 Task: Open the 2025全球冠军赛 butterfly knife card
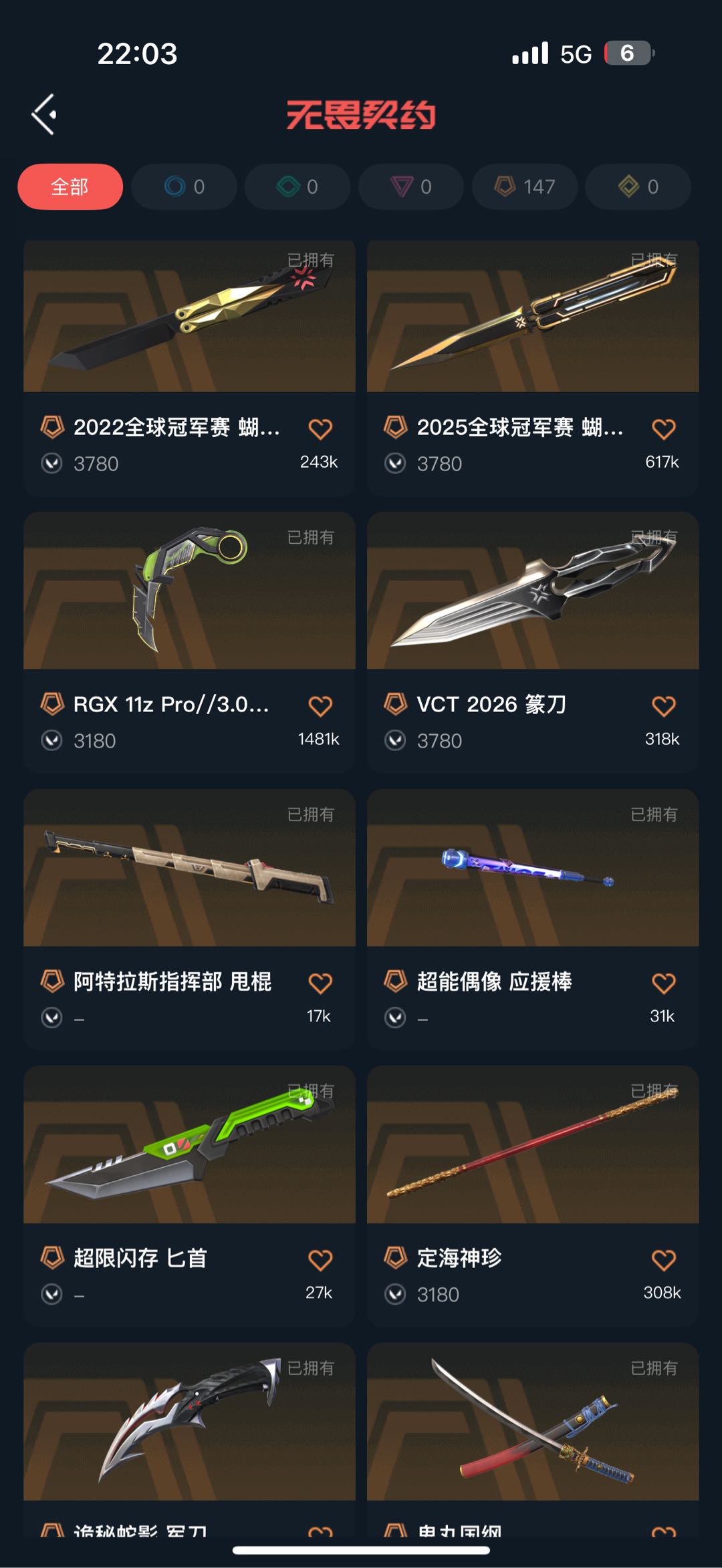pos(533,367)
